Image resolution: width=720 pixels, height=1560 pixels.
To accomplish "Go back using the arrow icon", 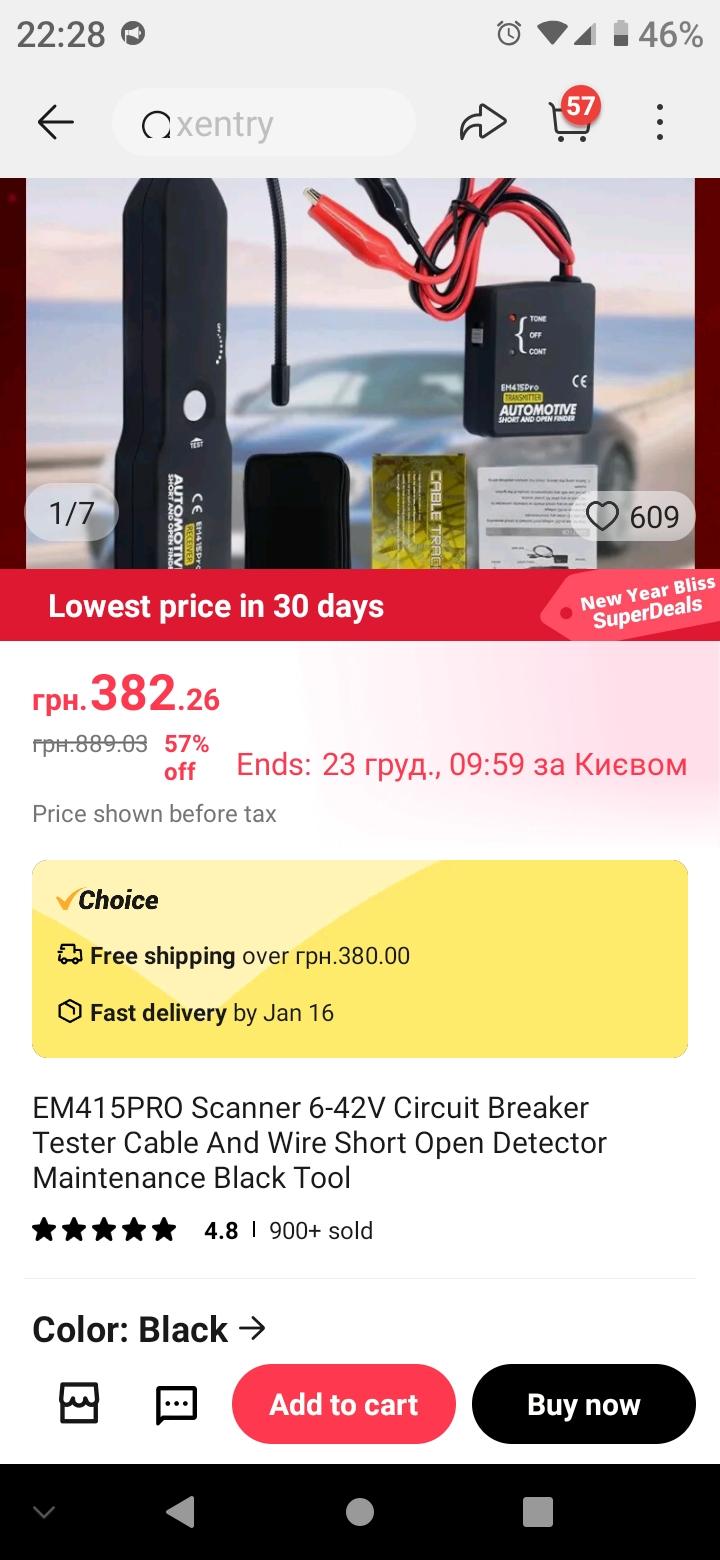I will tap(56, 123).
